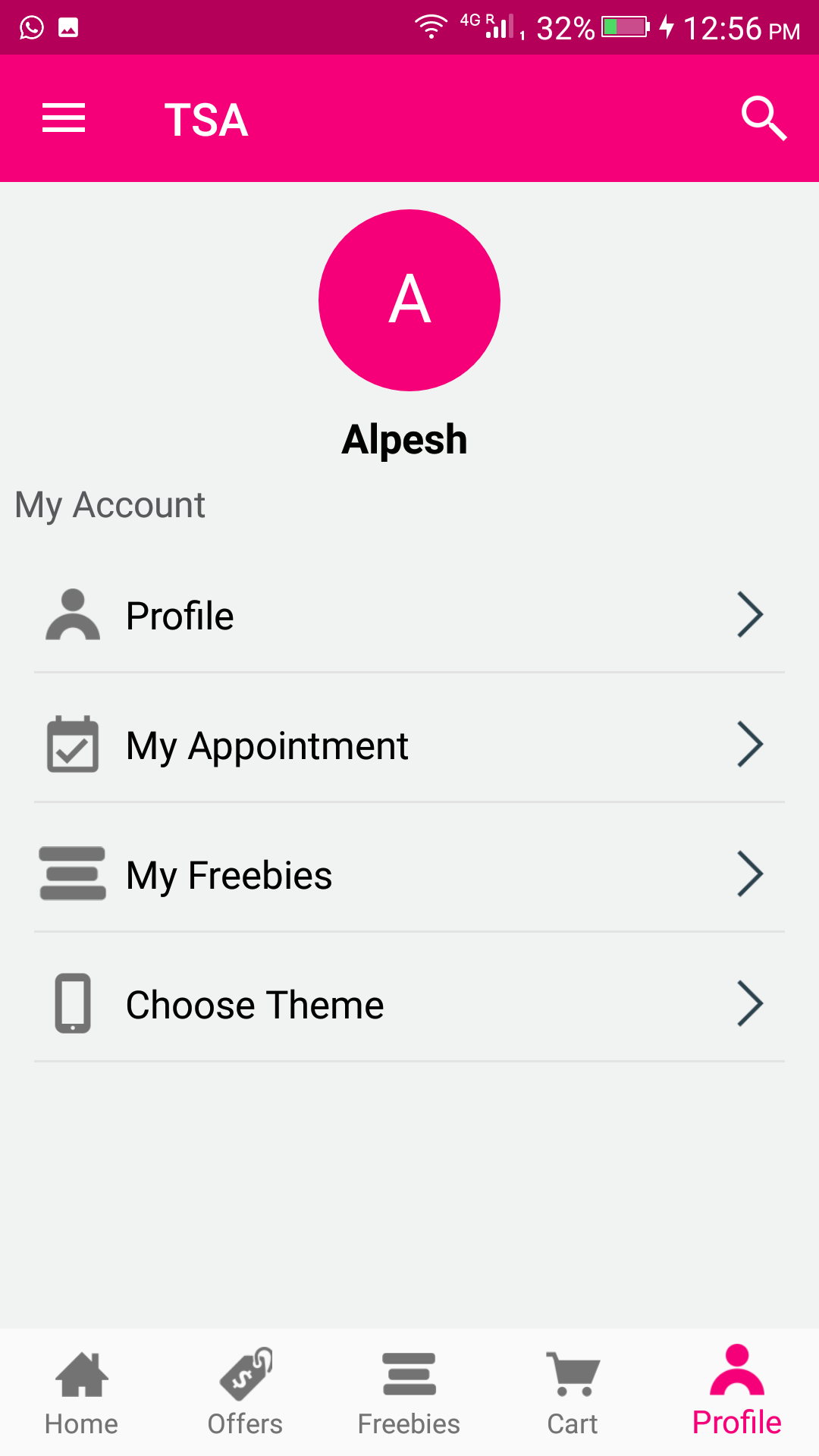View My Appointment
Screen dimensions: 819x1456
pos(409,745)
